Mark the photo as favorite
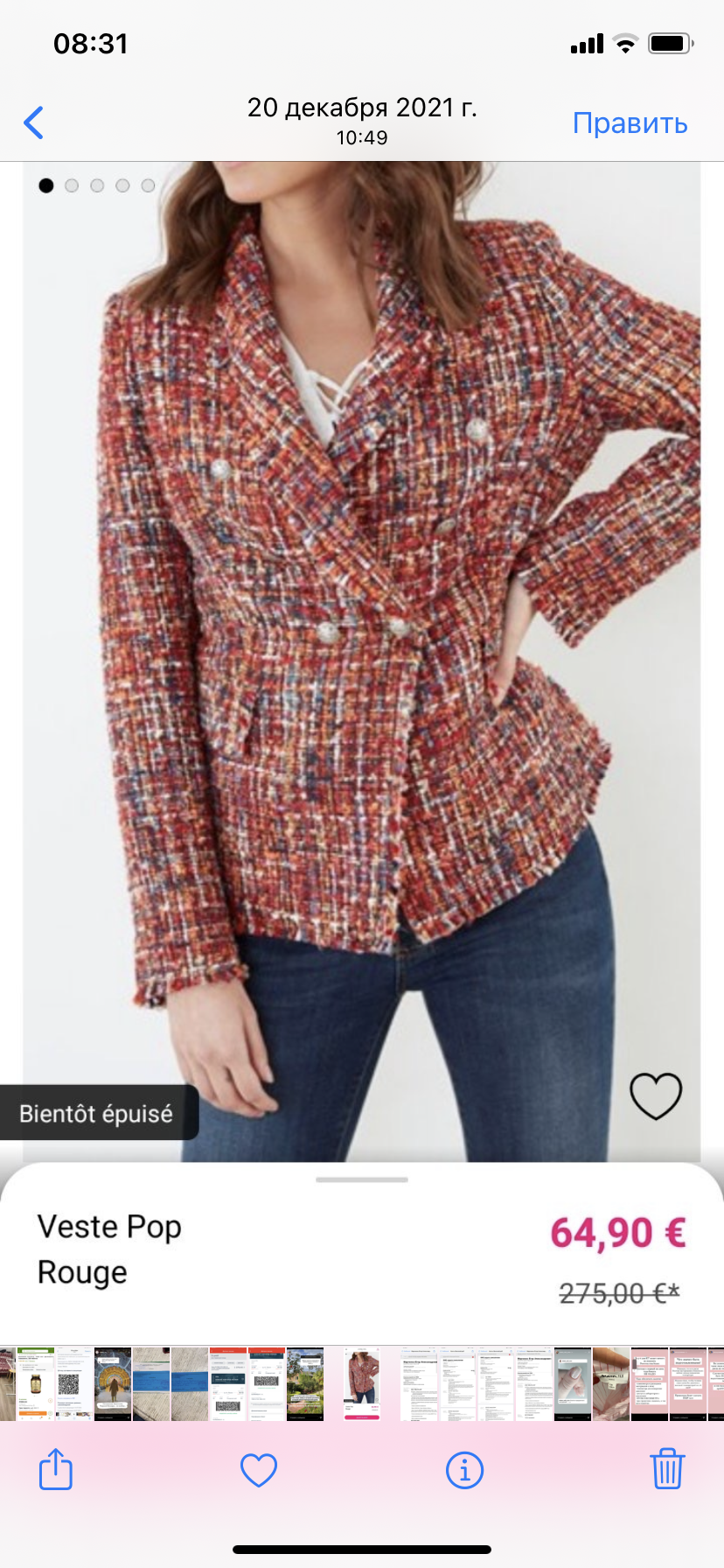Image resolution: width=724 pixels, height=1568 pixels. [x=259, y=1470]
